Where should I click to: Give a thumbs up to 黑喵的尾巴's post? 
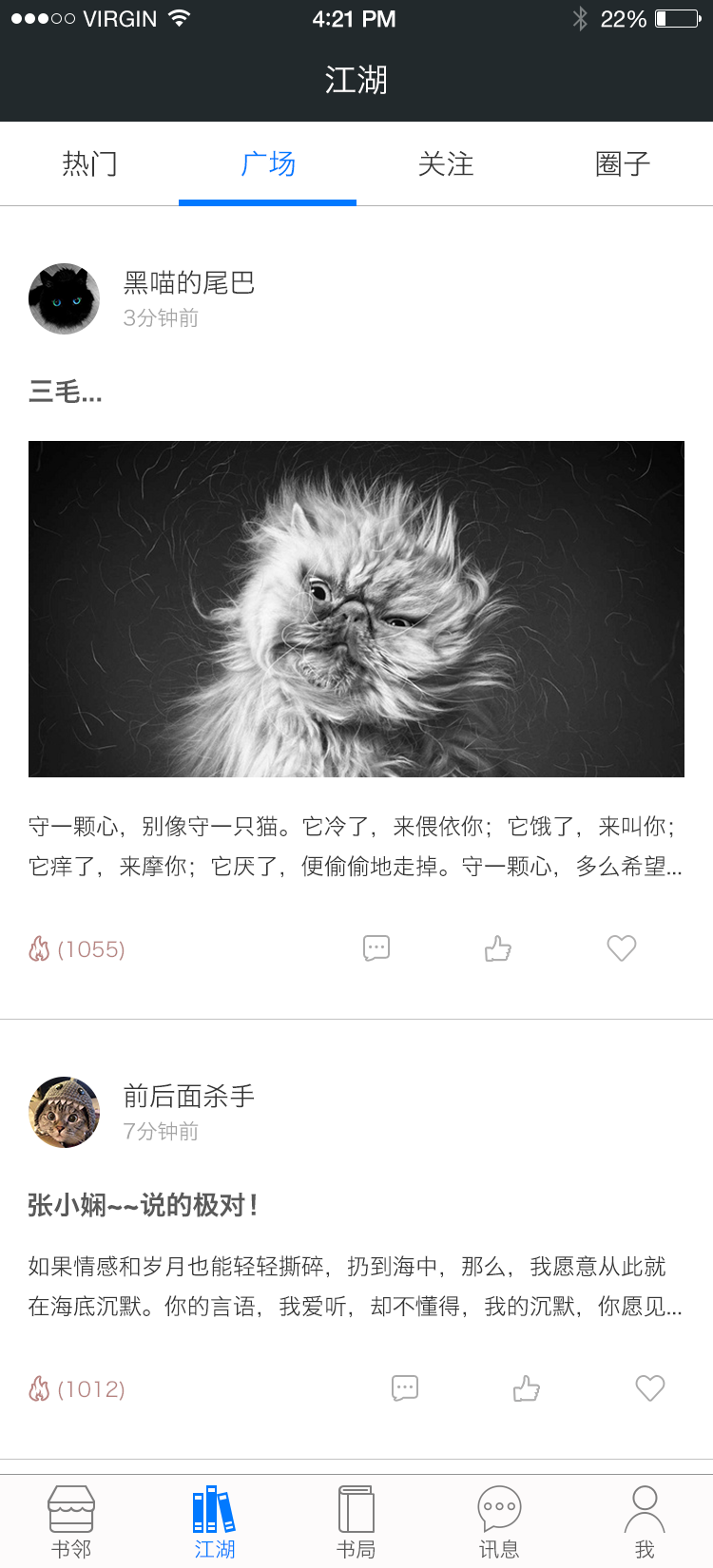pyautogui.click(x=497, y=947)
